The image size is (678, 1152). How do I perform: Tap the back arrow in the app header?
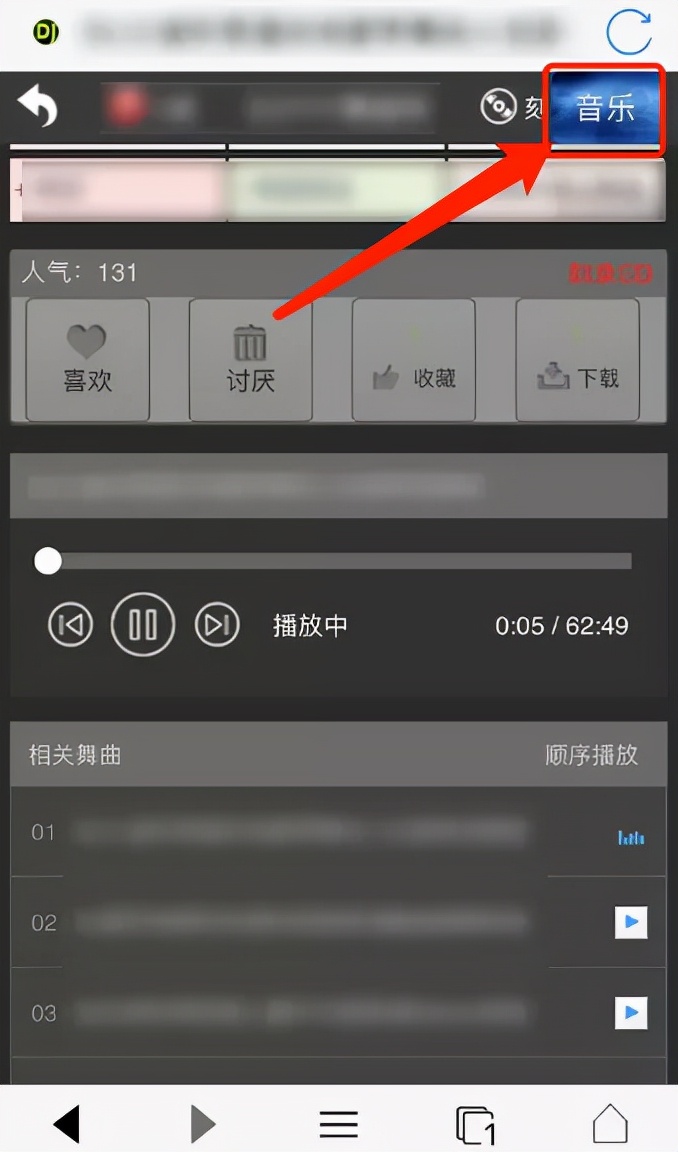pyautogui.click(x=37, y=106)
